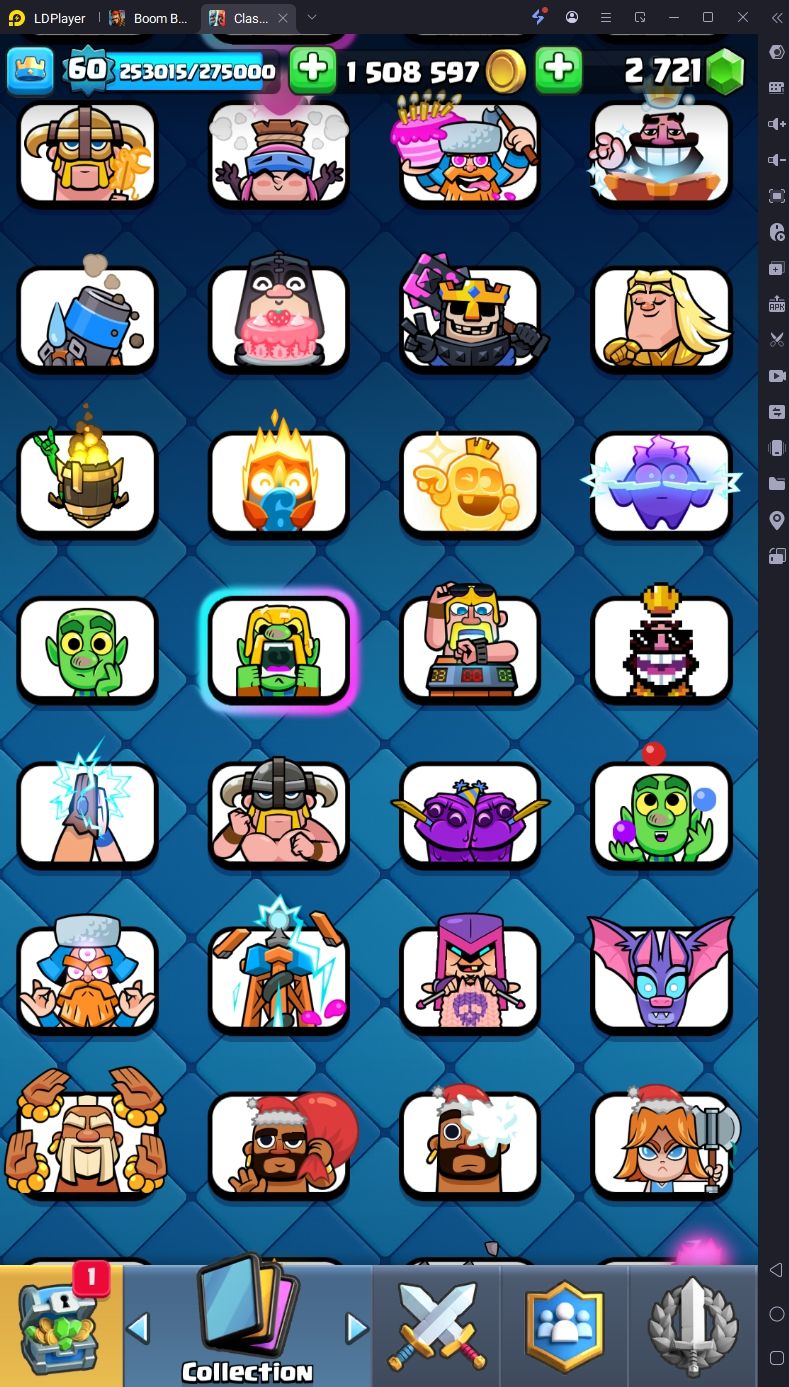789x1387 pixels.
Task: Tap the right arrow beside Collection
Action: (356, 1327)
